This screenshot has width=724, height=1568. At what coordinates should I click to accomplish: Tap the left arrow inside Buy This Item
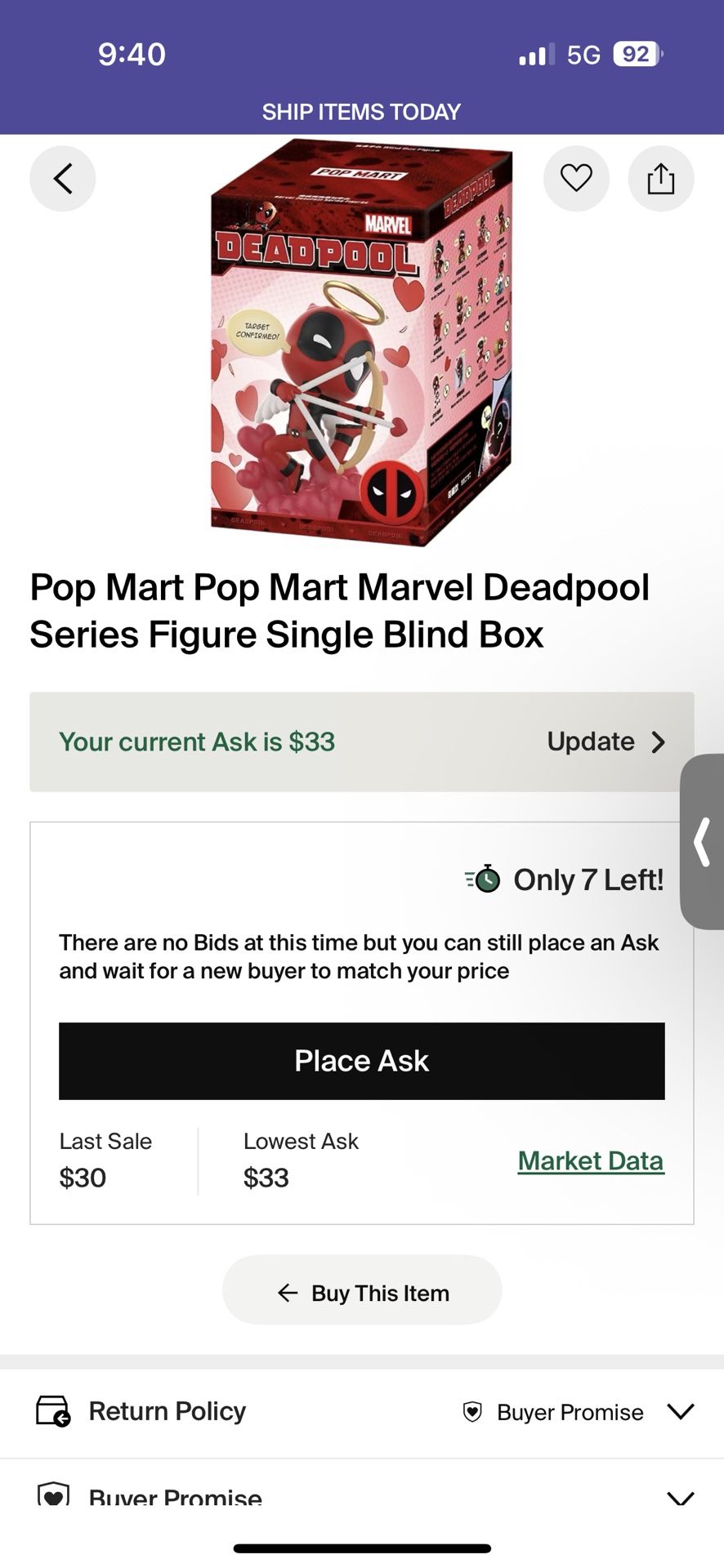(285, 1292)
